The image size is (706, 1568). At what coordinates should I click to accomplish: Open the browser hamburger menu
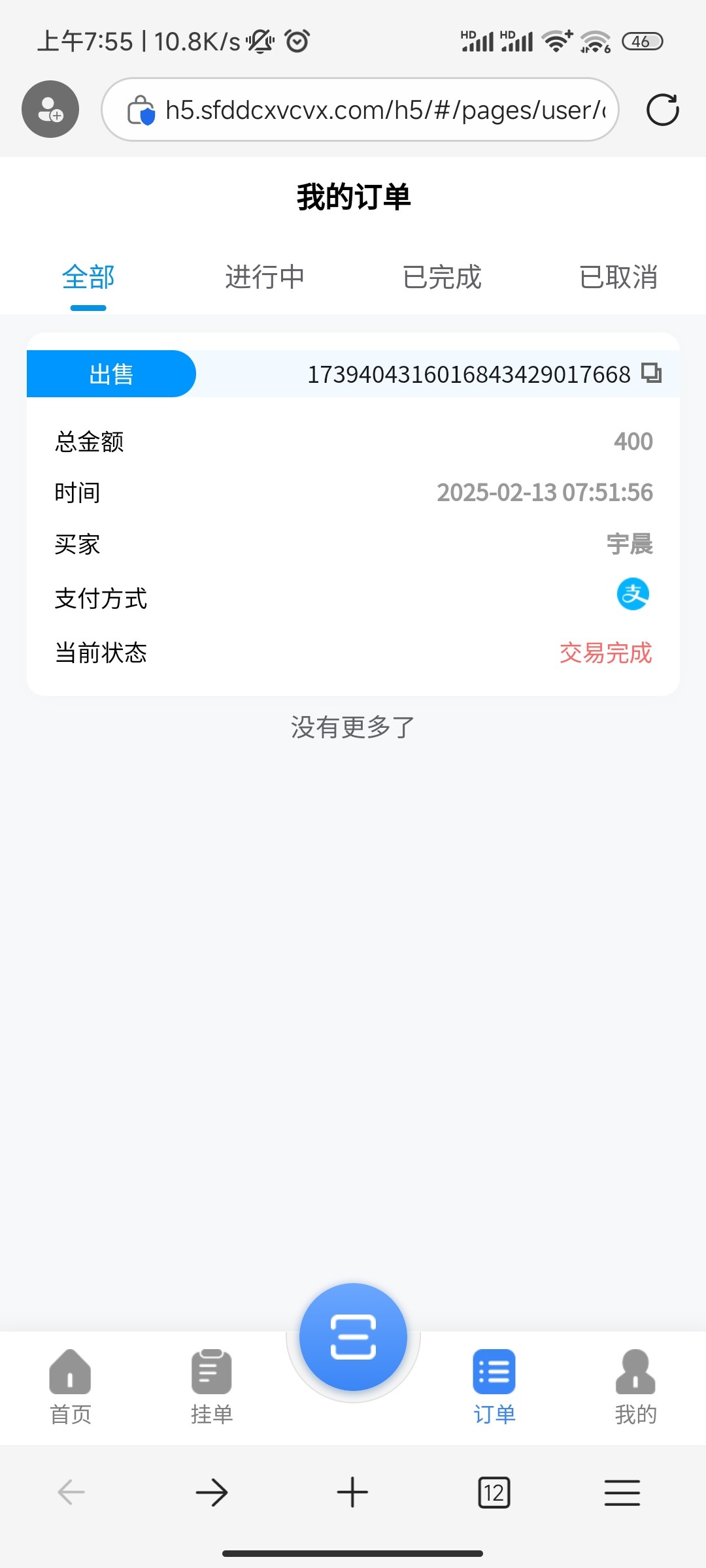622,1493
